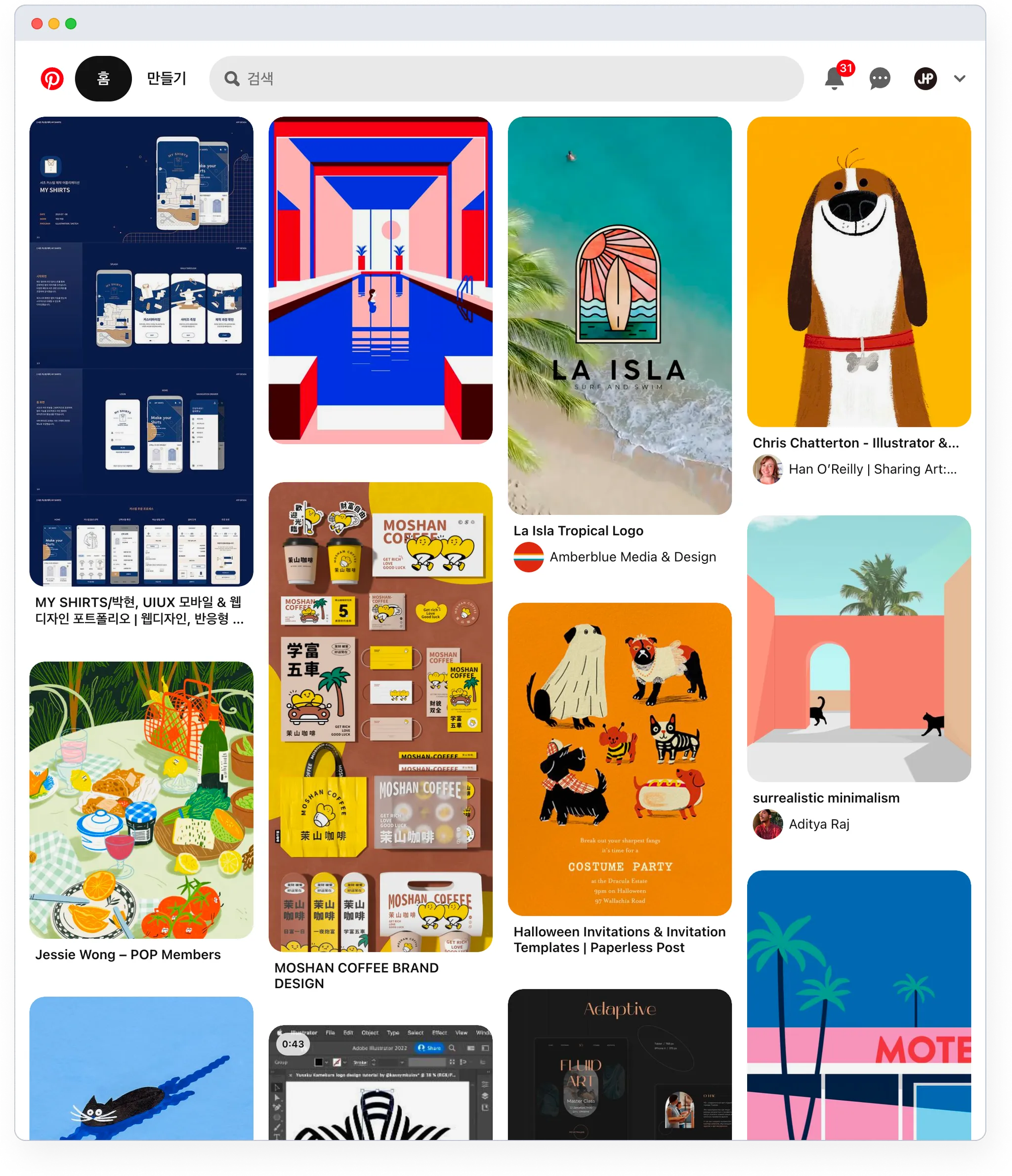Visit Amberblue Media & Design profile
Viewport: 1012px width, 1176px height.
coord(632,557)
